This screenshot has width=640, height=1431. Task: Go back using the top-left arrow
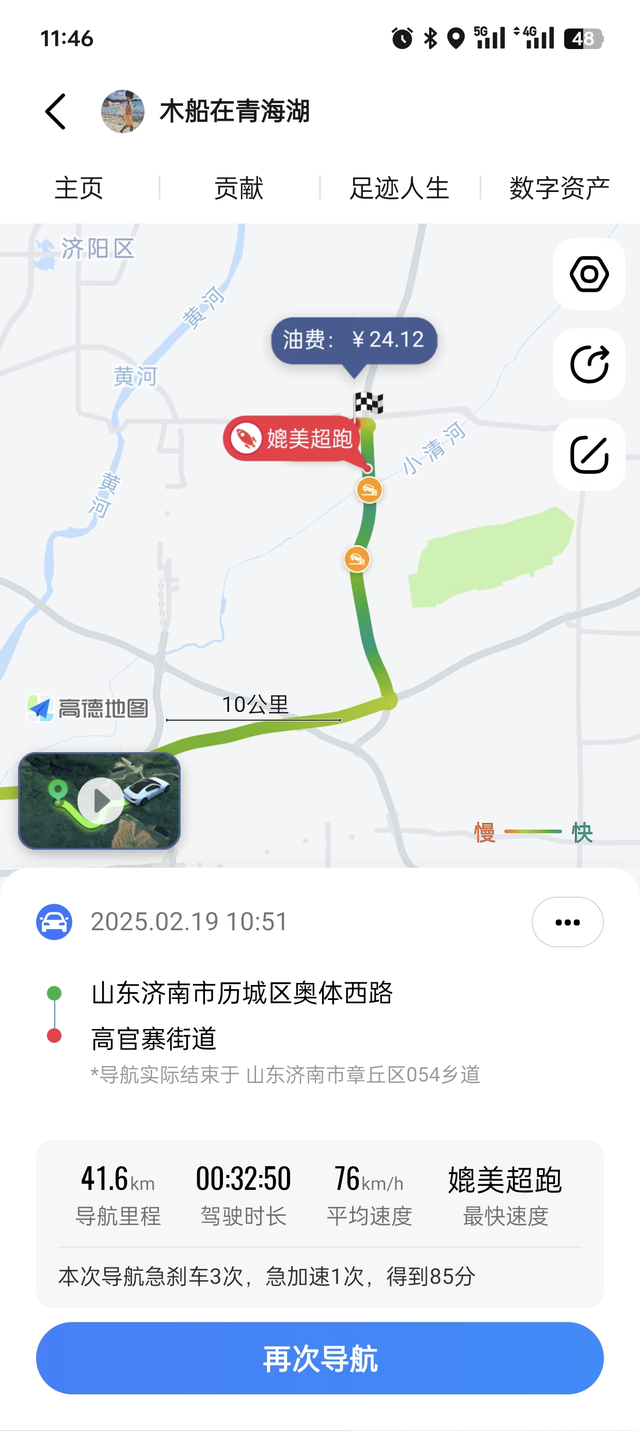pos(56,112)
